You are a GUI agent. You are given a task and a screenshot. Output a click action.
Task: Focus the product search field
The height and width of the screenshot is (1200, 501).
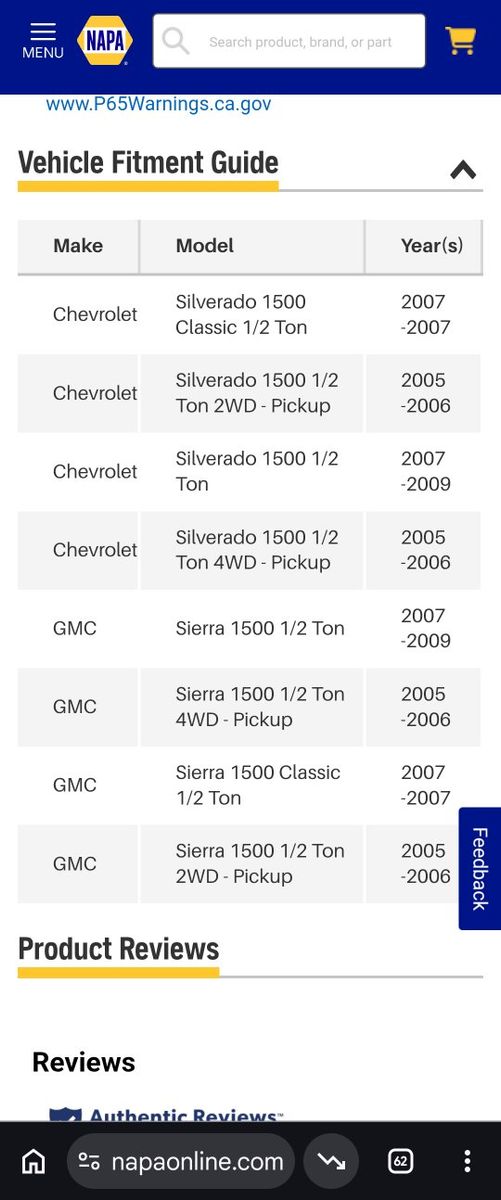point(289,41)
